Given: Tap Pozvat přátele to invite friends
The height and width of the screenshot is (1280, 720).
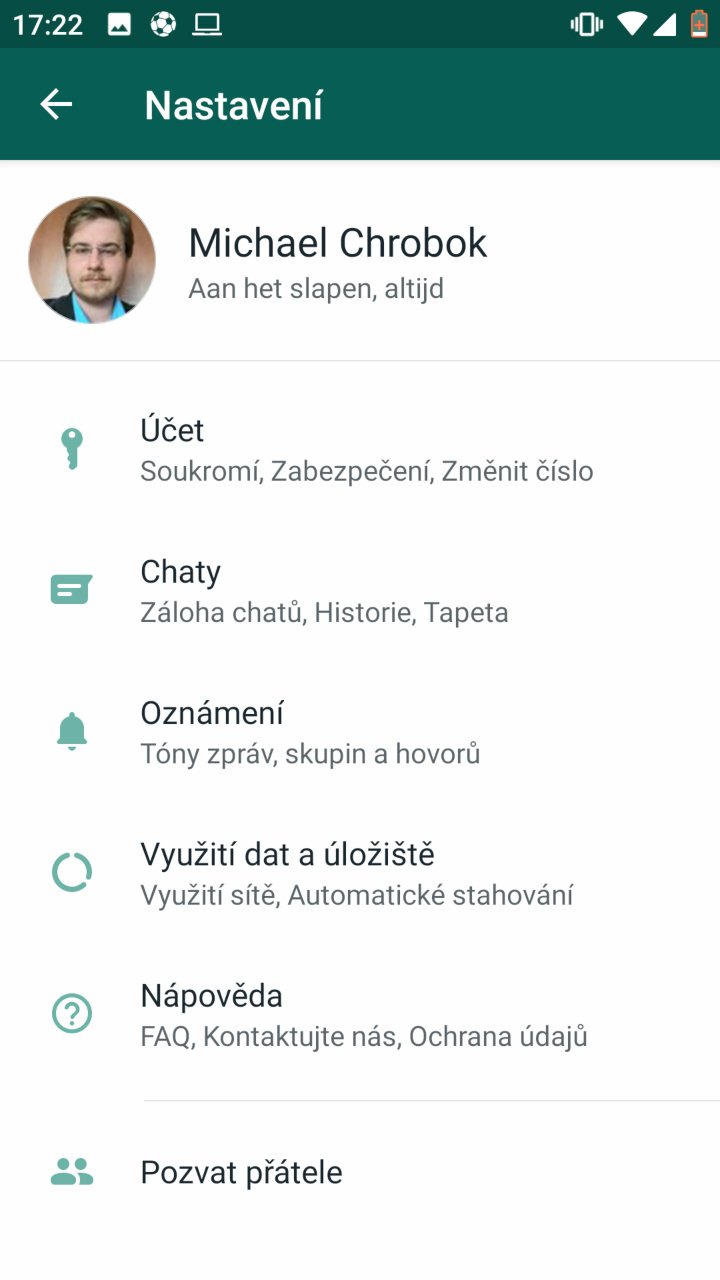Looking at the screenshot, I should click(x=360, y=1172).
